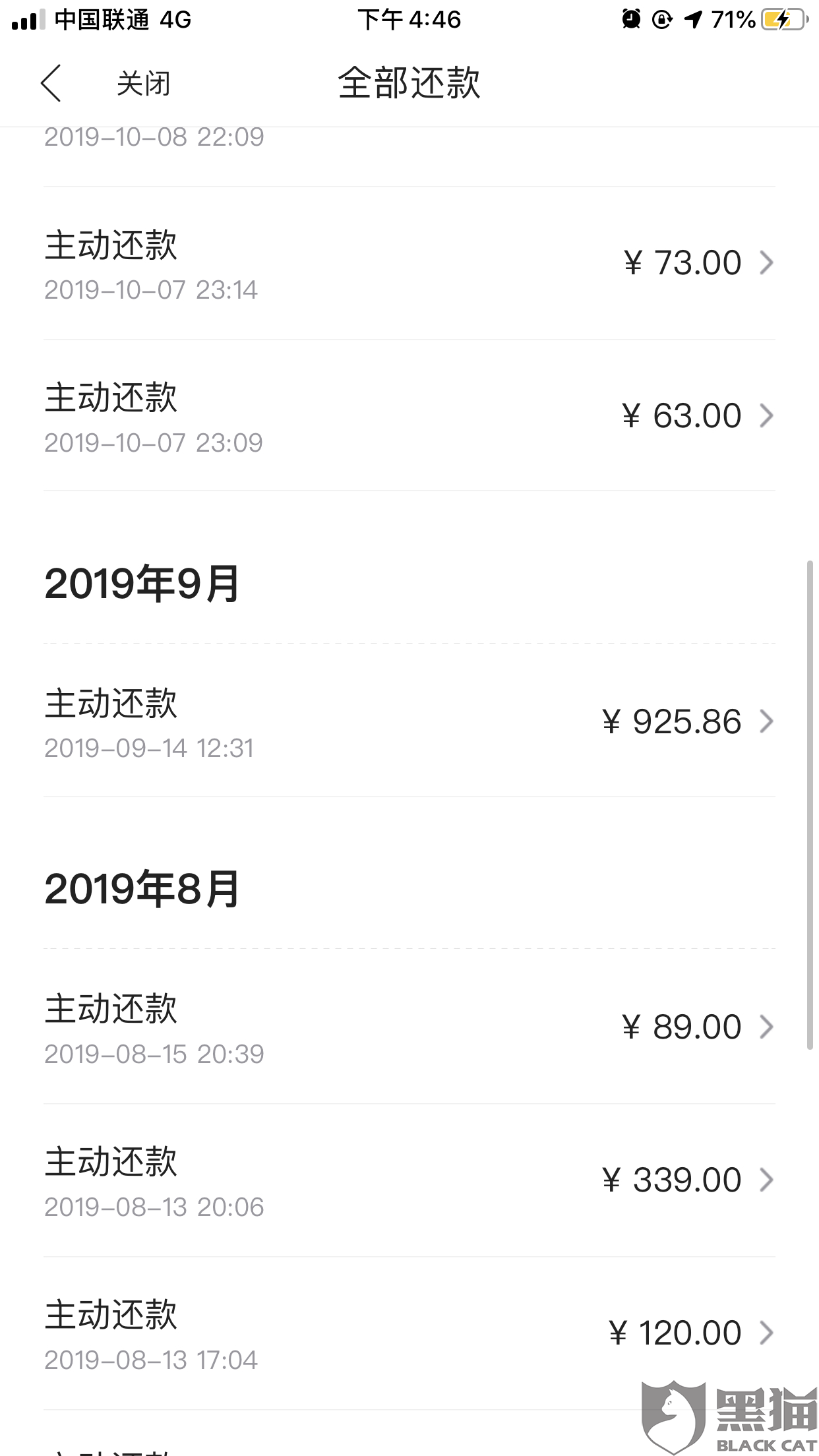Tap 关闭 to close the page
Image resolution: width=819 pixels, height=1456 pixels.
(143, 84)
